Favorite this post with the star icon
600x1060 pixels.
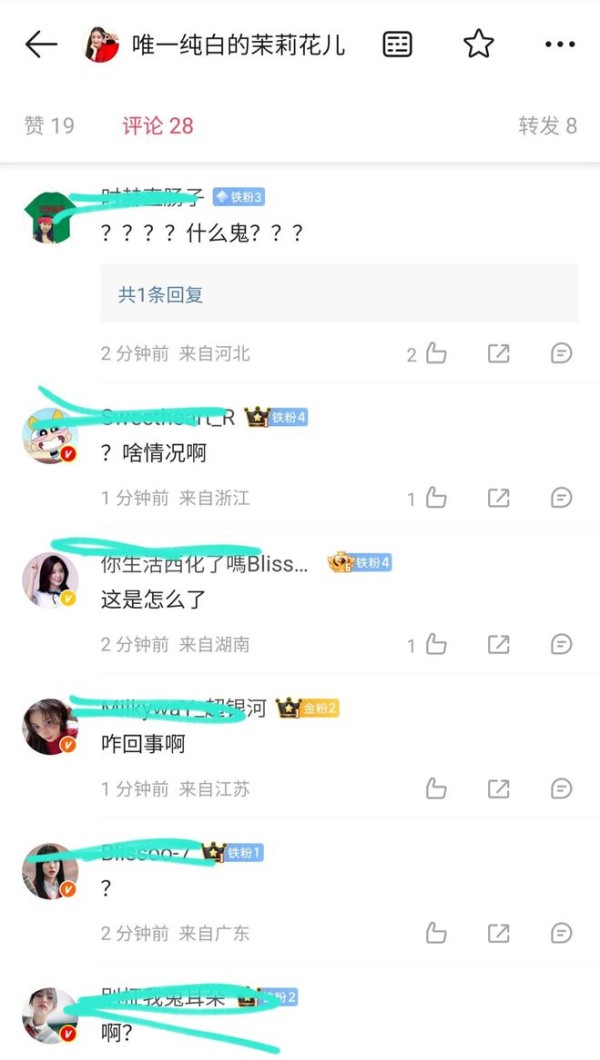point(479,45)
